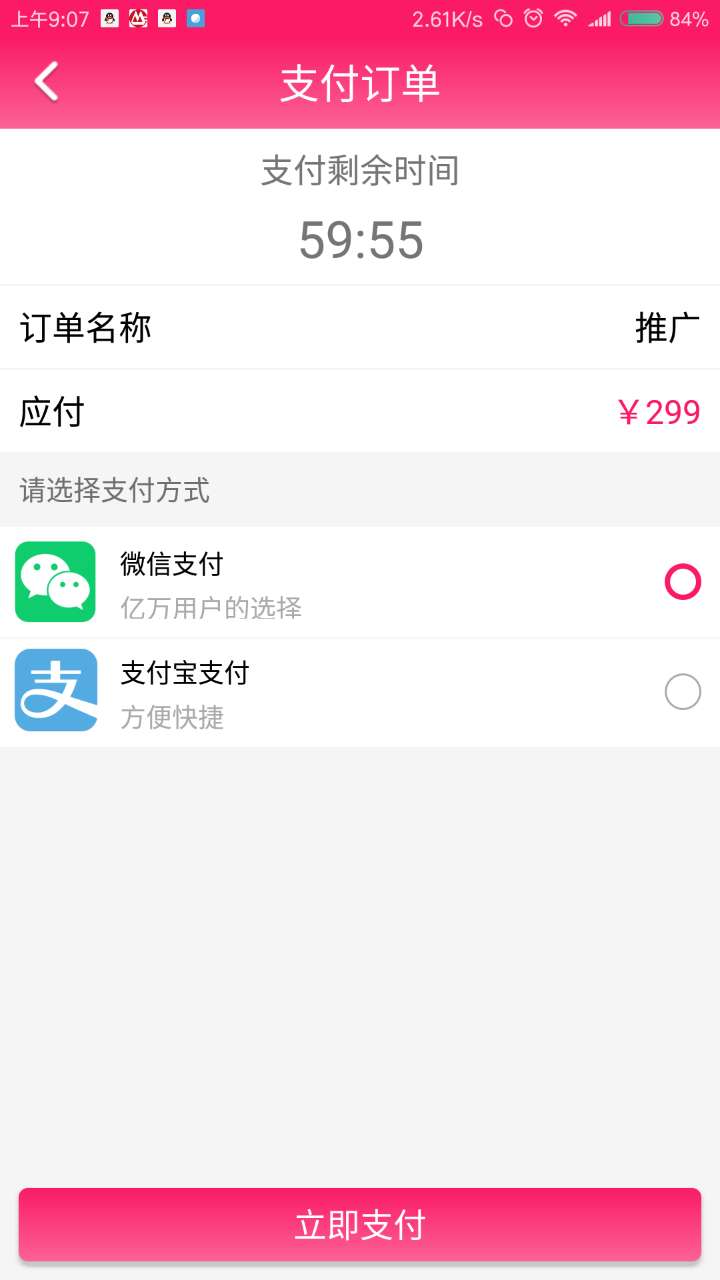
Task: Tap the amount ¥299
Action: (661, 411)
